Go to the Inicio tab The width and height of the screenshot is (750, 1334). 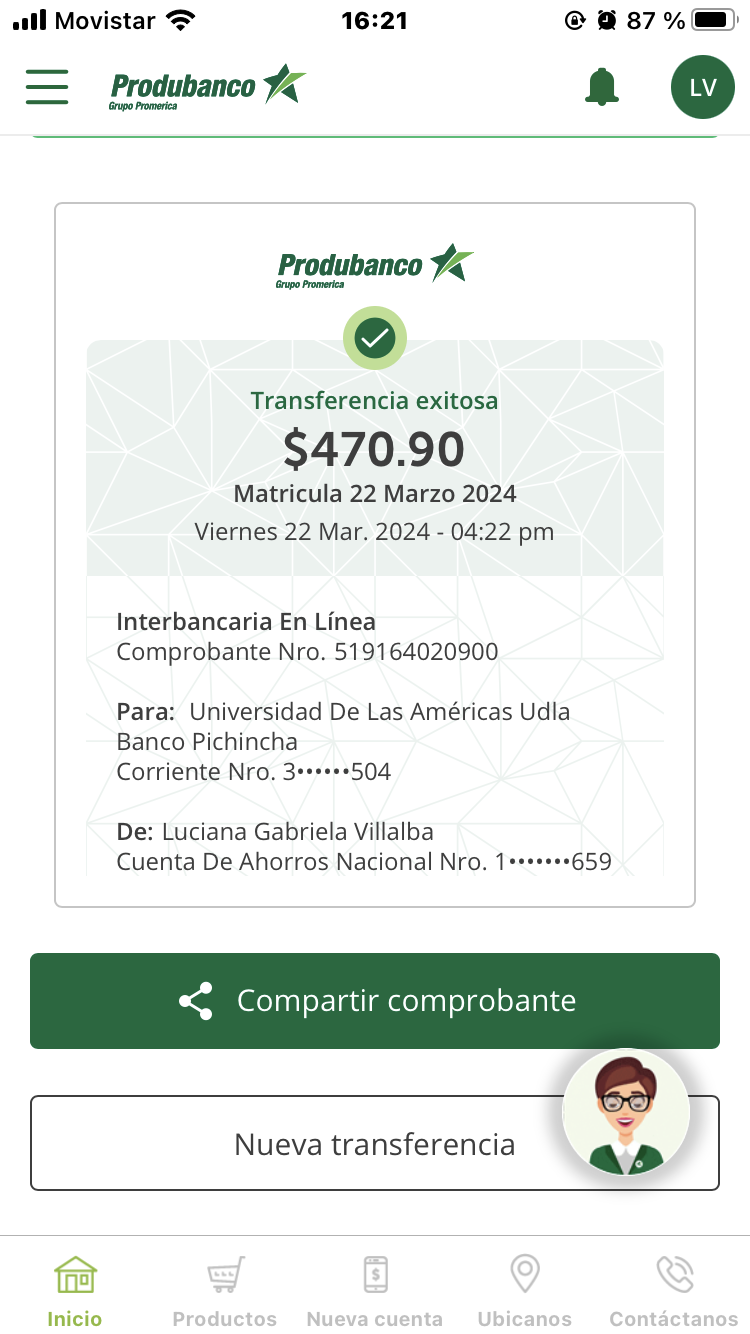[x=75, y=1290]
